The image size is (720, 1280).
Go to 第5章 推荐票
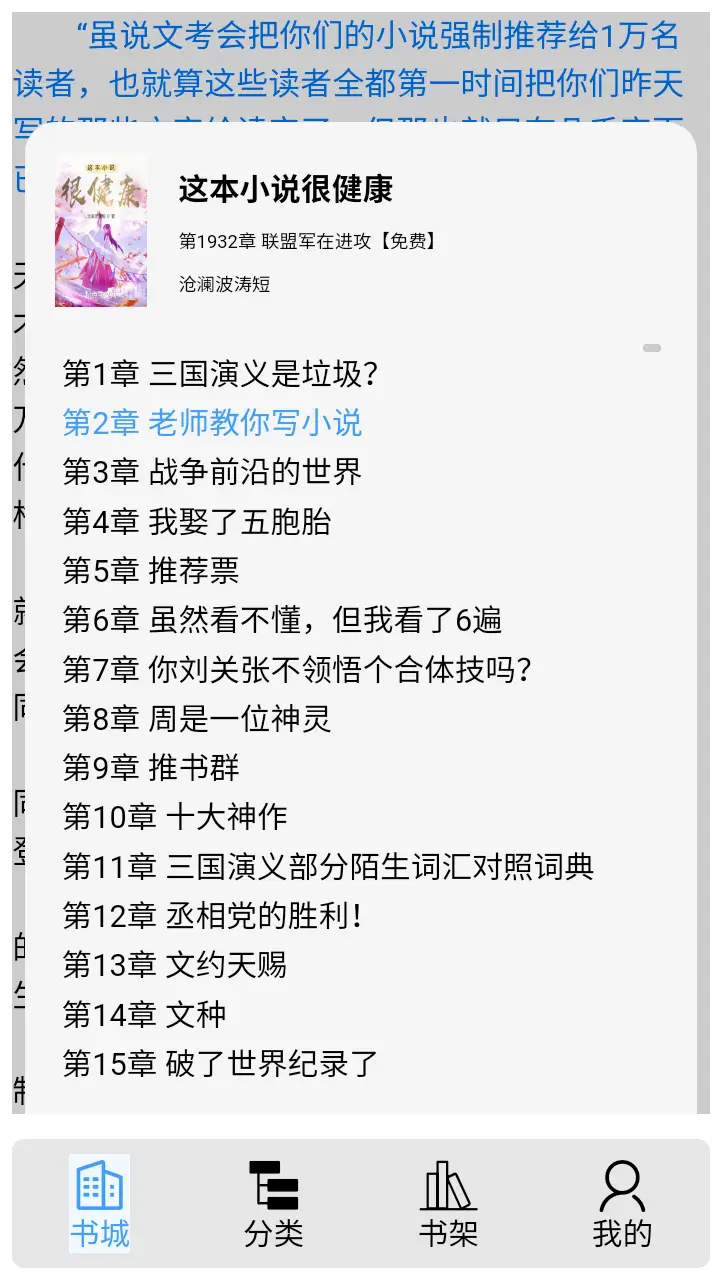(x=151, y=570)
